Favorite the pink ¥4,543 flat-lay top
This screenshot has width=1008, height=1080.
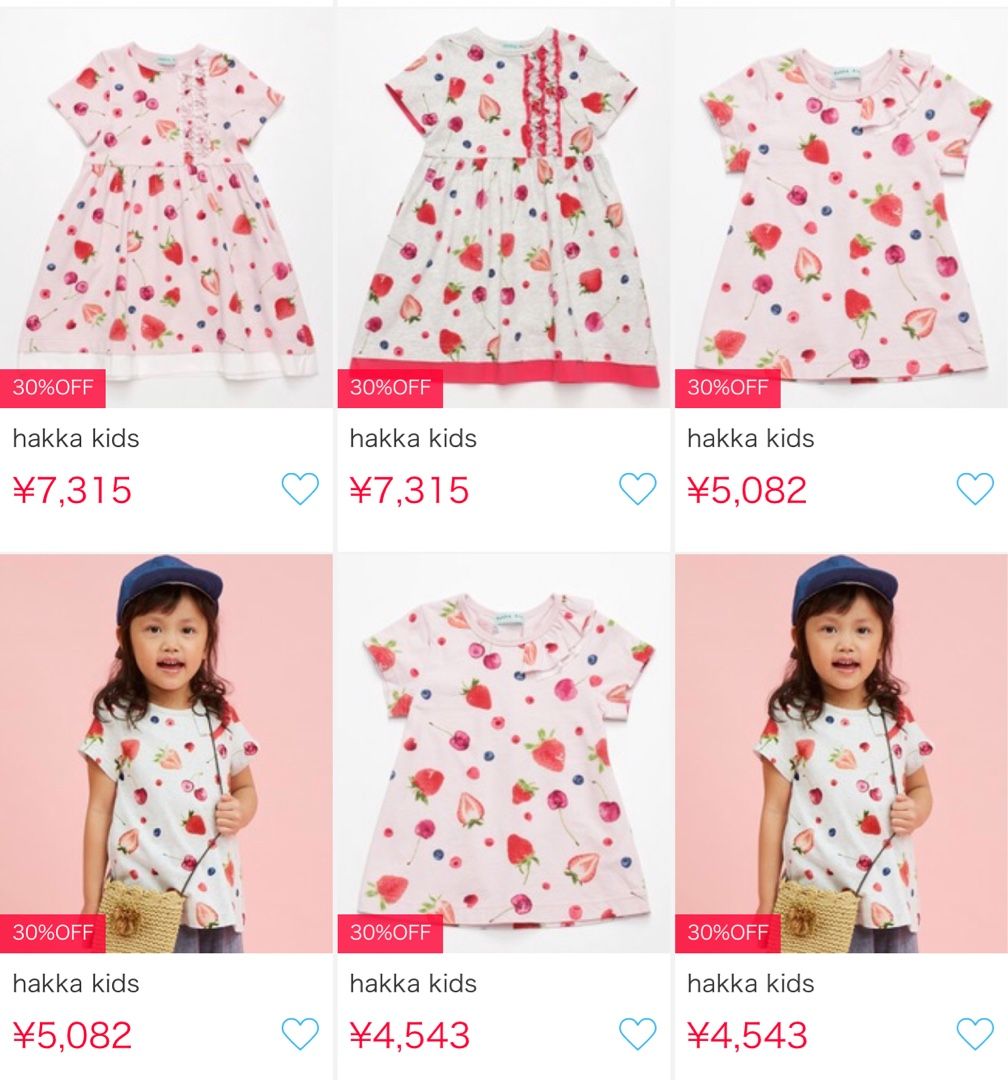pos(637,1034)
